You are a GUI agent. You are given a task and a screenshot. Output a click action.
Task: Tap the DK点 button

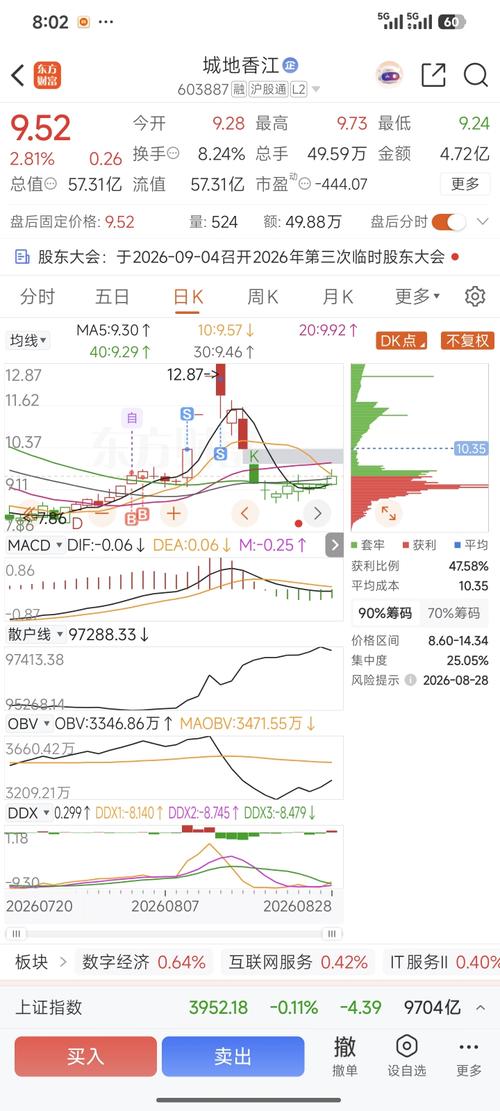[x=402, y=341]
